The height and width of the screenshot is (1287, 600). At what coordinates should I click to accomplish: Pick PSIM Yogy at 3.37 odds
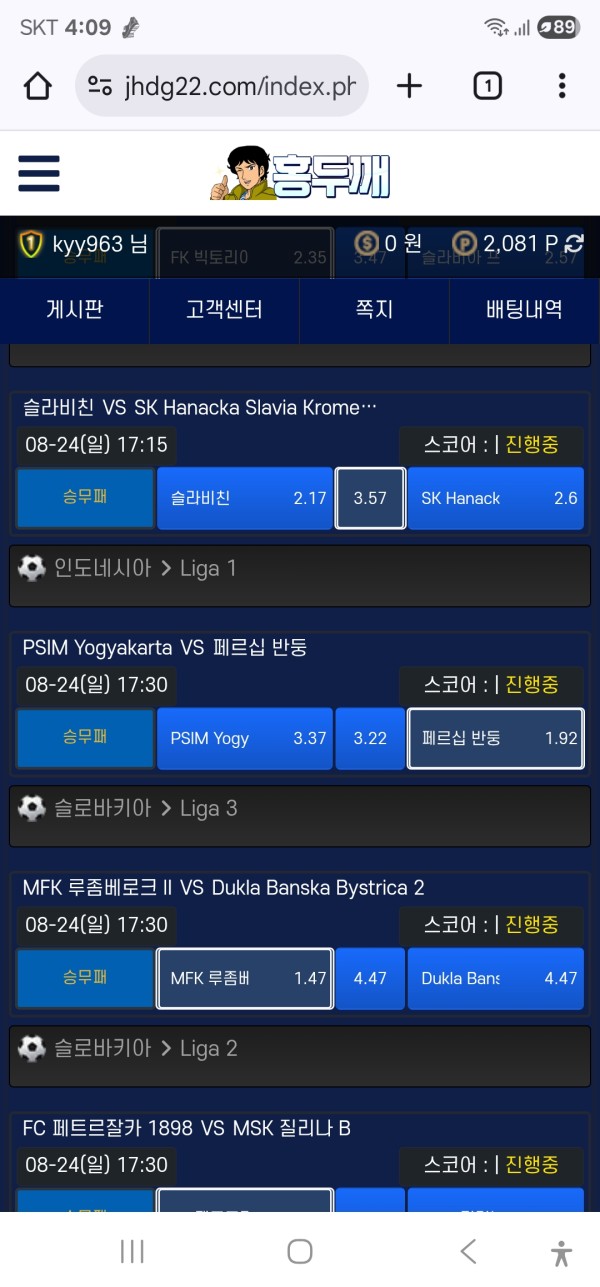tap(245, 738)
